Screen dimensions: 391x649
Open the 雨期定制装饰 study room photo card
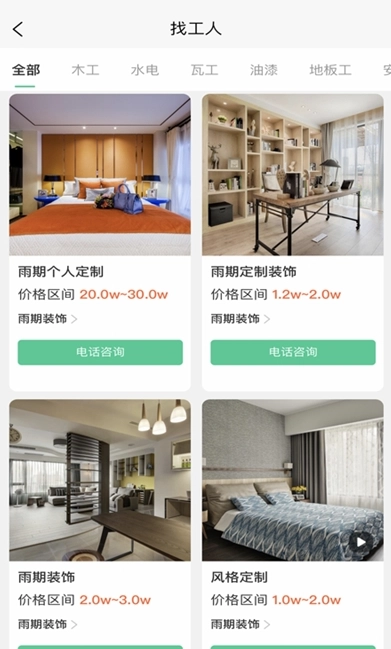click(293, 174)
